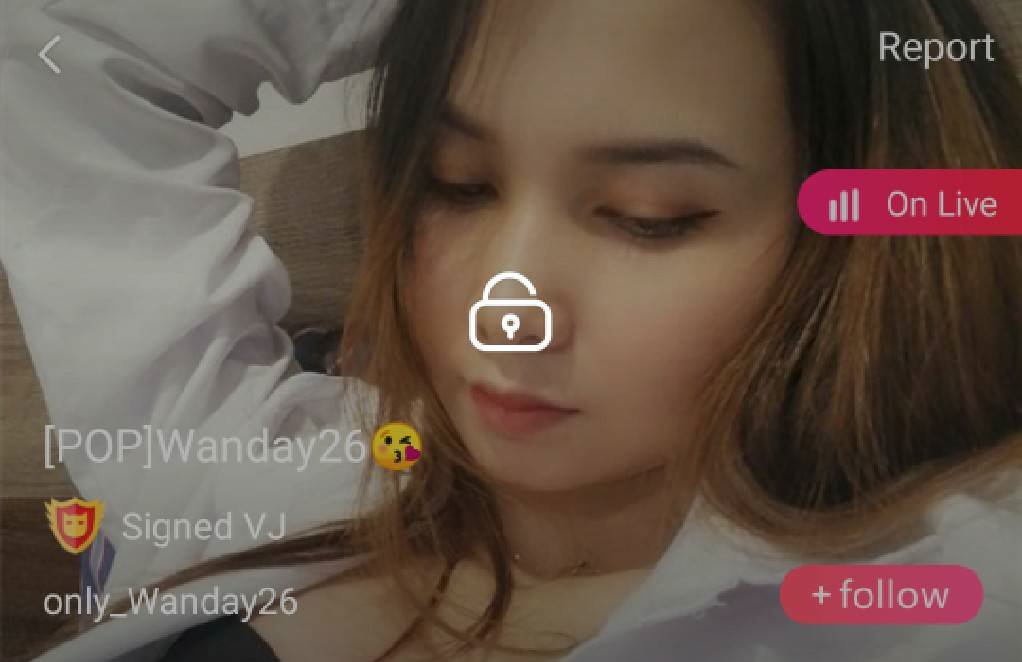1022x662 pixels.
Task: Report this streamer's profile
Action: pyautogui.click(x=935, y=47)
